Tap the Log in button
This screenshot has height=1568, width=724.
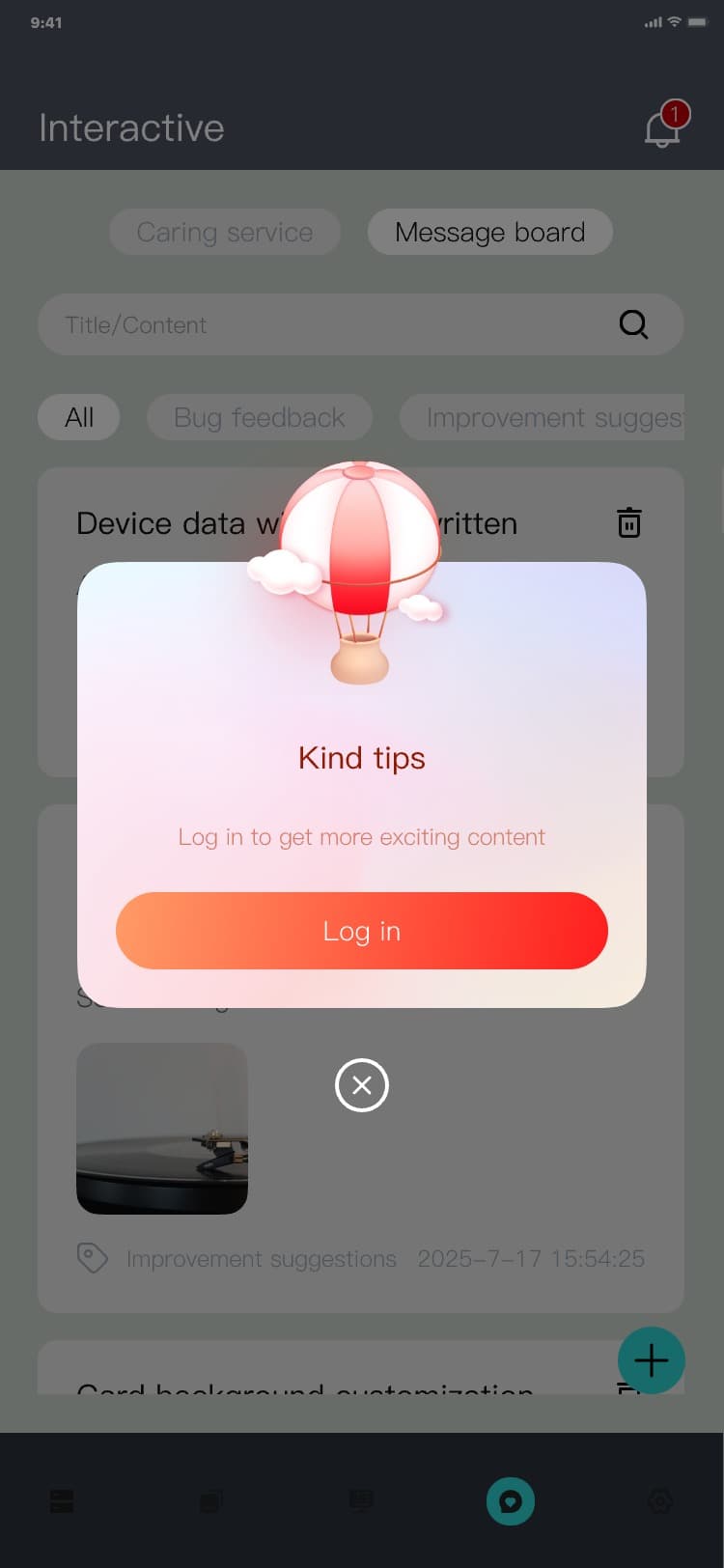pyautogui.click(x=361, y=931)
